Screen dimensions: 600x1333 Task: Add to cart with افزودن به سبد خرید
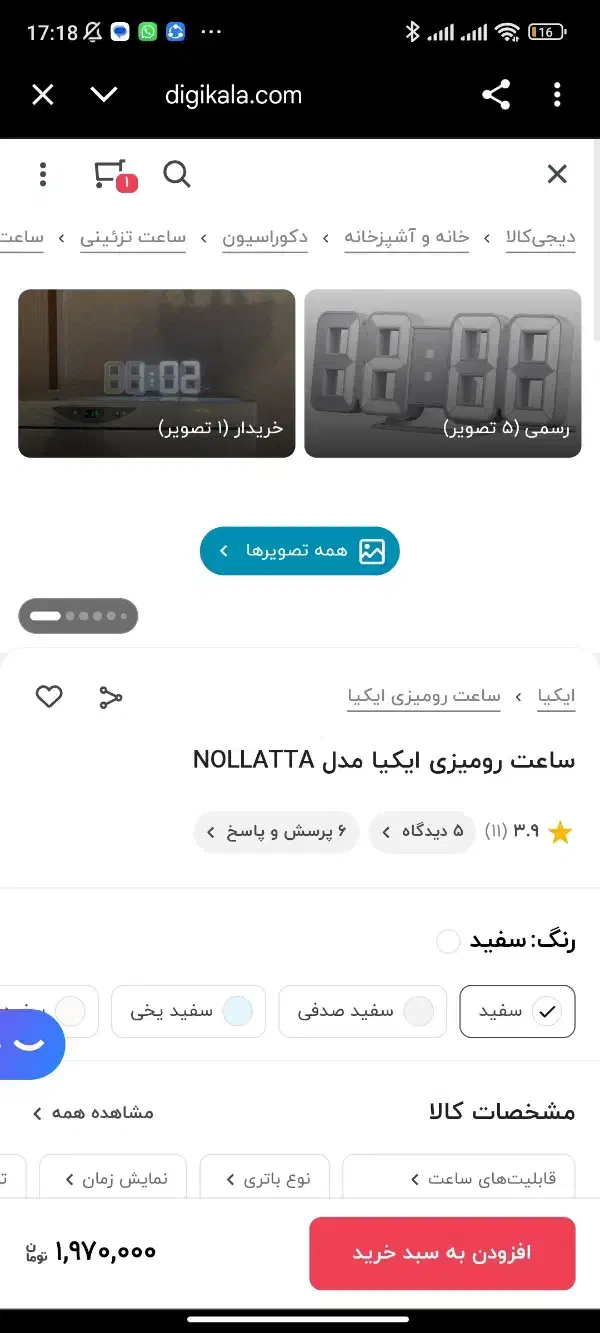coord(442,1253)
